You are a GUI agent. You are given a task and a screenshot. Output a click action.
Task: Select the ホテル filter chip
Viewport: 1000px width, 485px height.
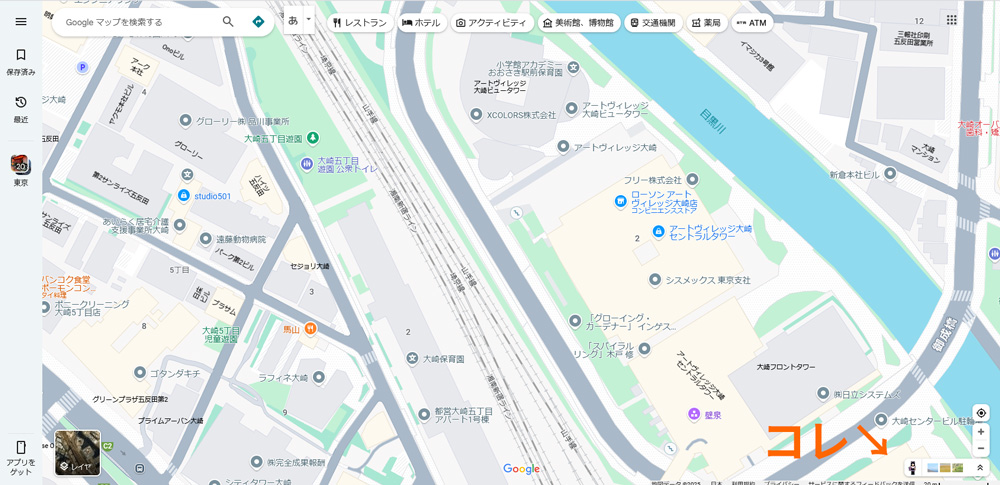pos(421,22)
